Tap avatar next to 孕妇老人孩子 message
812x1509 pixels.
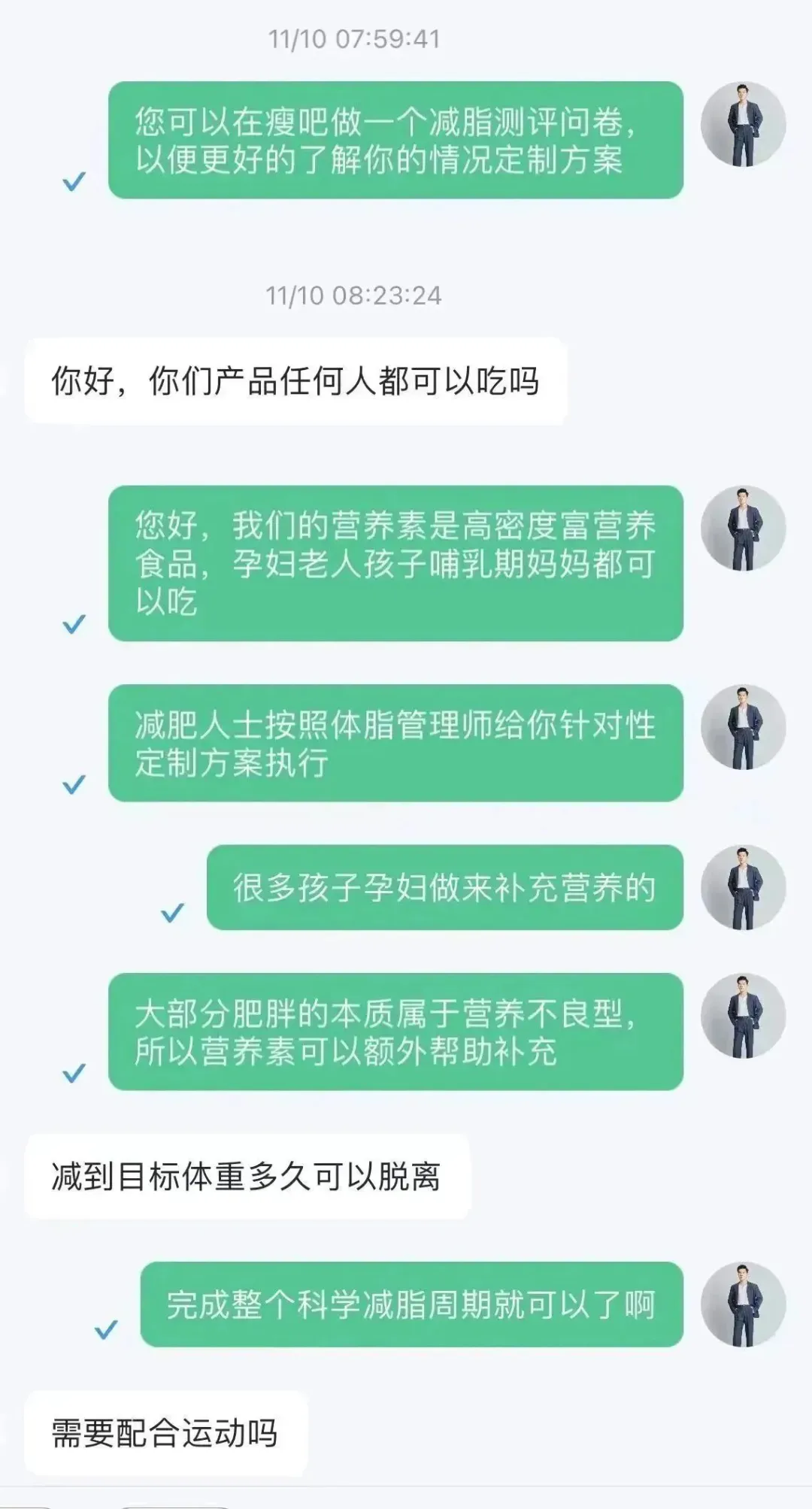(x=743, y=528)
